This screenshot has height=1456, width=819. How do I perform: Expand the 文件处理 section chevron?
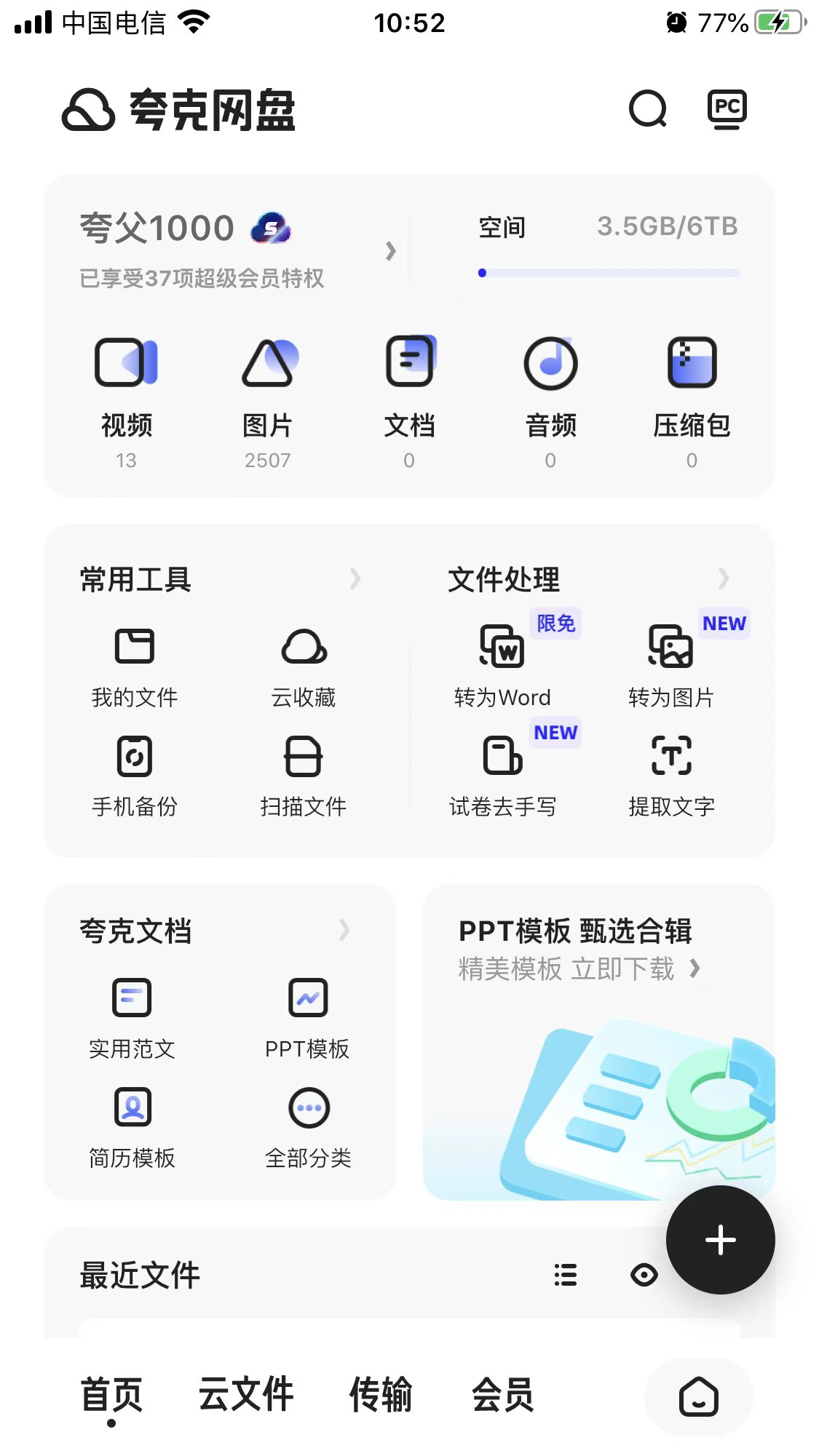pyautogui.click(x=722, y=578)
